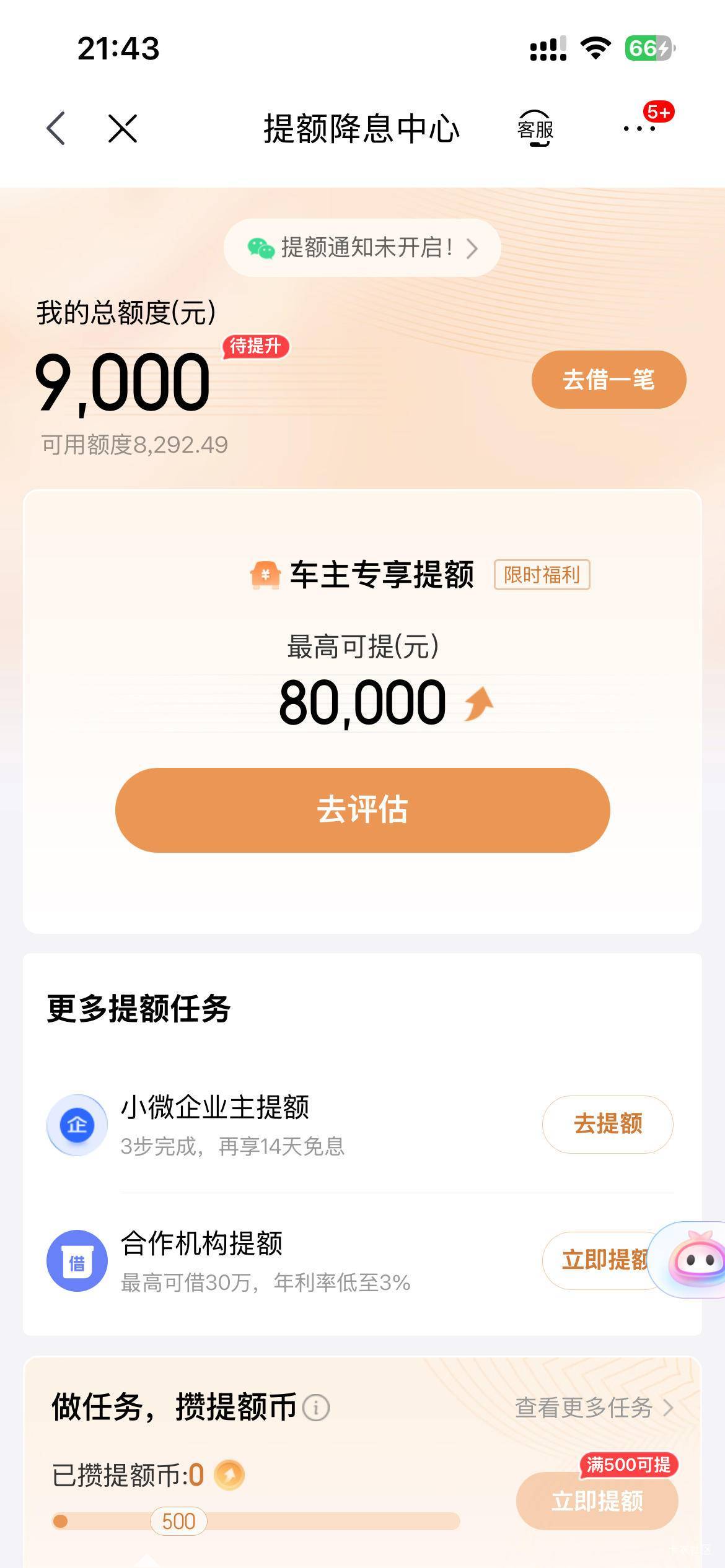Open the info icon beside 攒提额币
This screenshot has height=1568, width=725.
coord(316,1408)
